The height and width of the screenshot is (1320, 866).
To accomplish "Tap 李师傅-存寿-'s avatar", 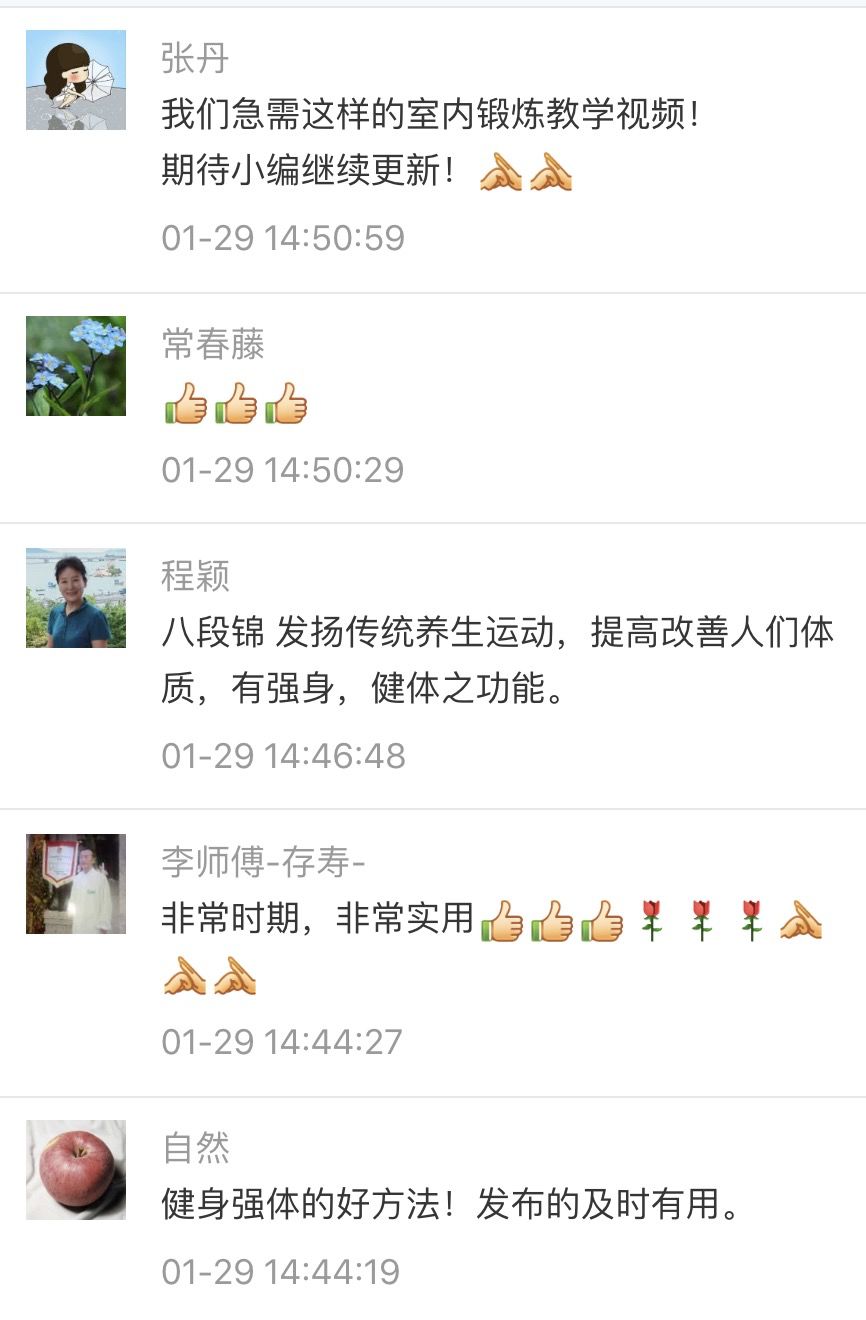I will click(x=76, y=884).
